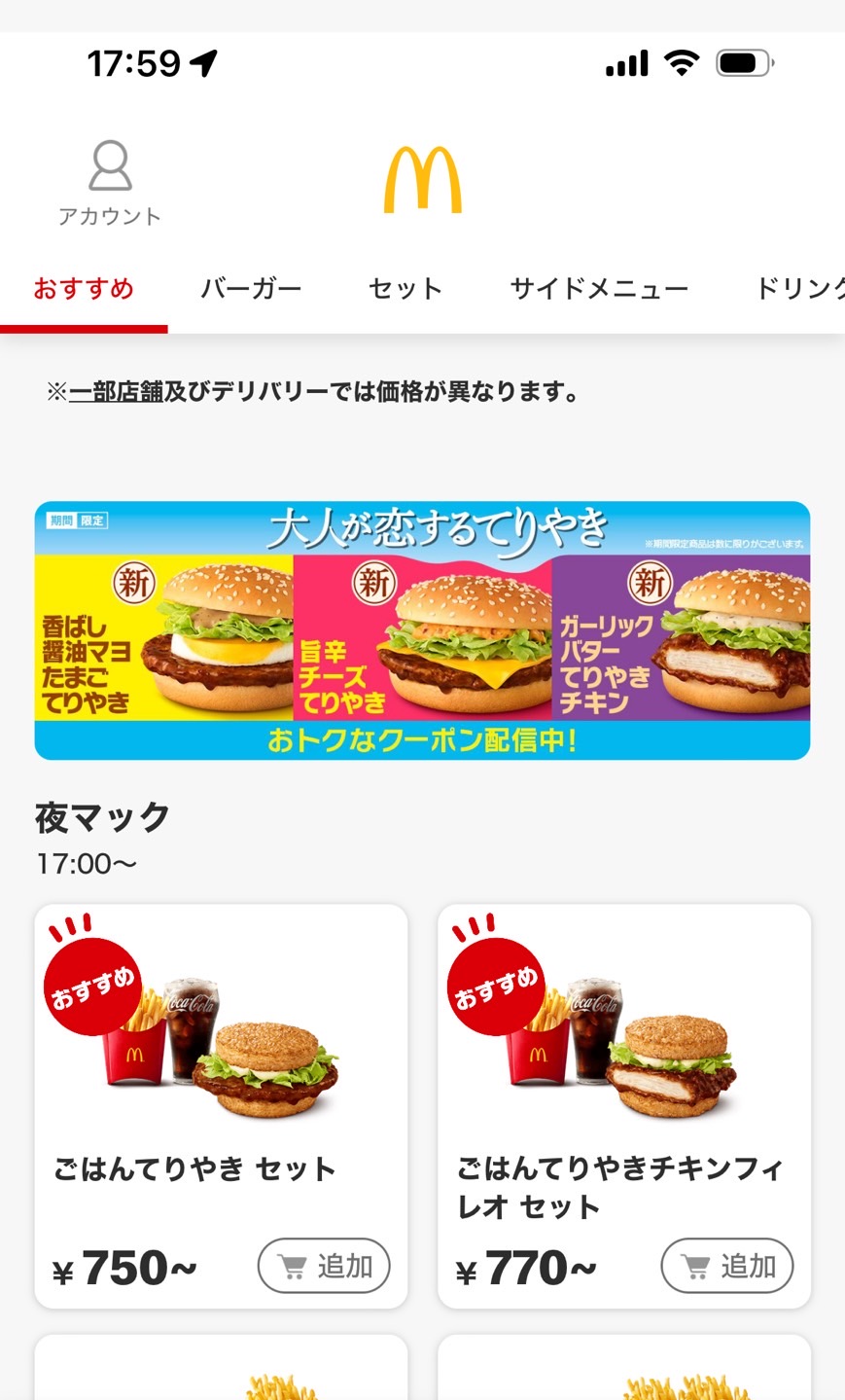Open the サイドメニュー tab
The width and height of the screenshot is (845, 1400).
(599, 289)
